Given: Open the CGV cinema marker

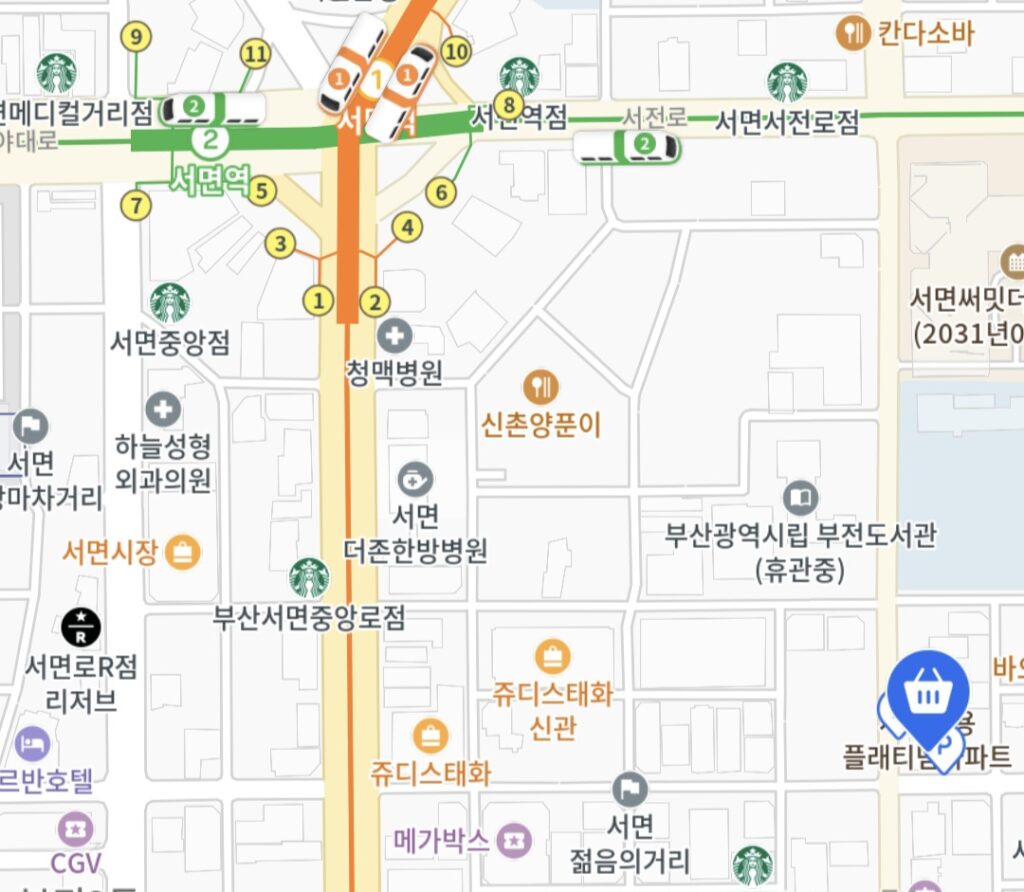Looking at the screenshot, I should point(75,828).
